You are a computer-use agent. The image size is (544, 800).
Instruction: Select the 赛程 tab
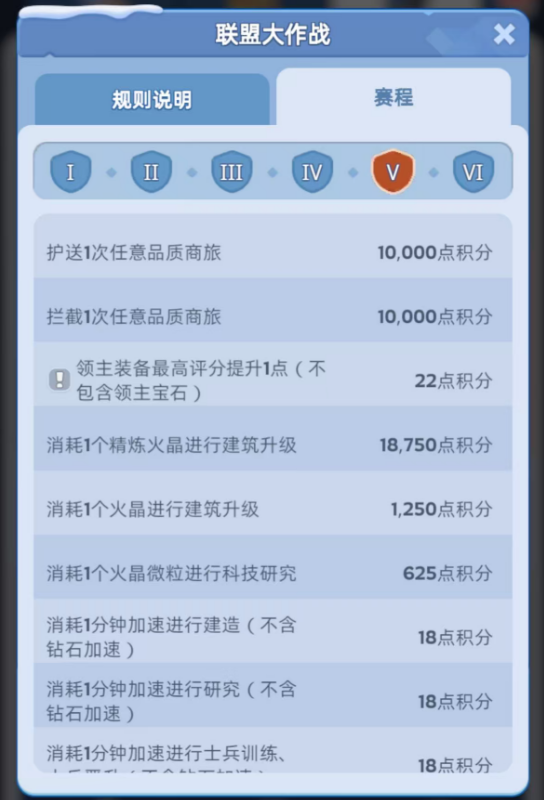tap(393, 97)
